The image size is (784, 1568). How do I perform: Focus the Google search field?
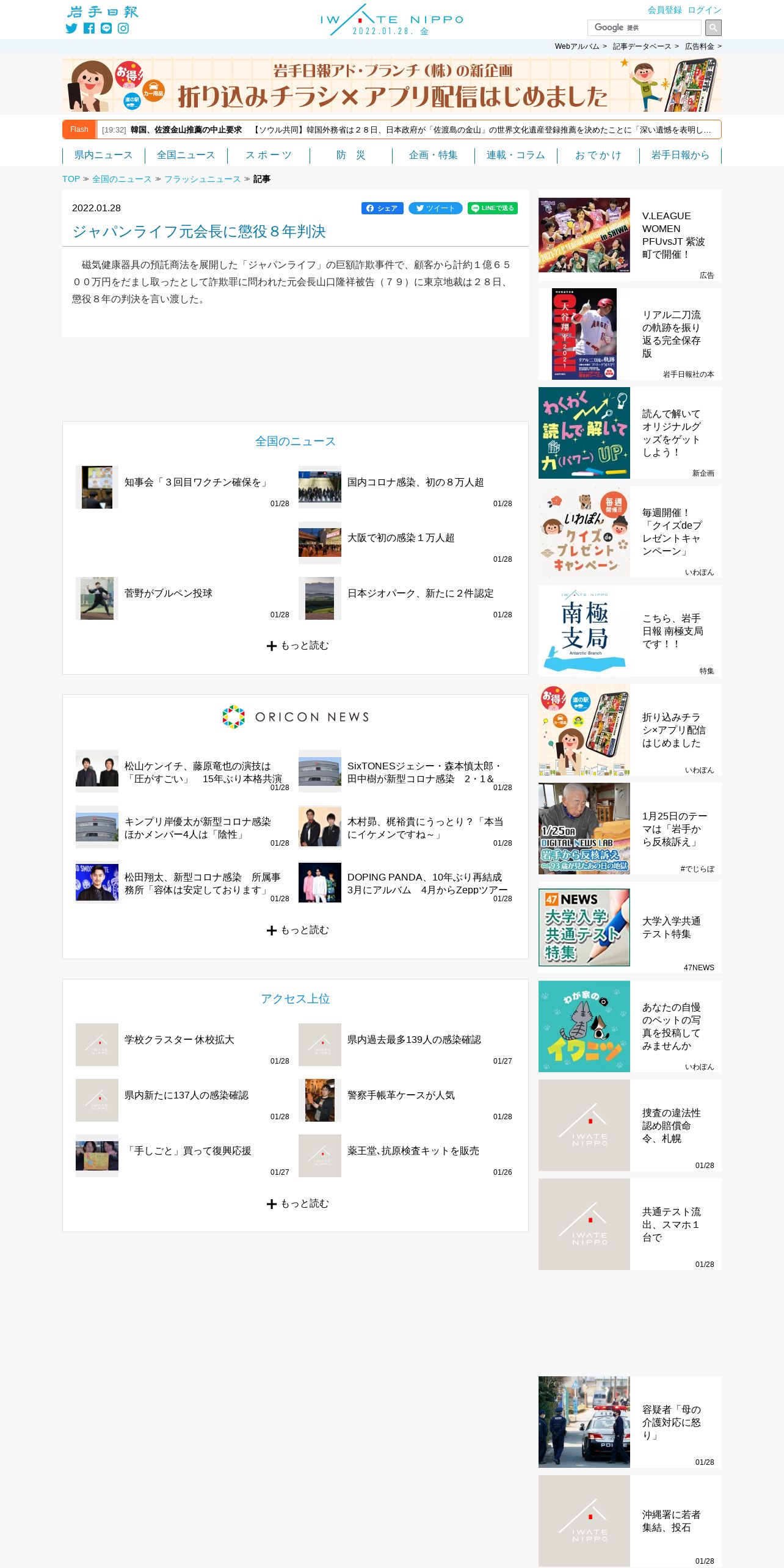click(644, 27)
